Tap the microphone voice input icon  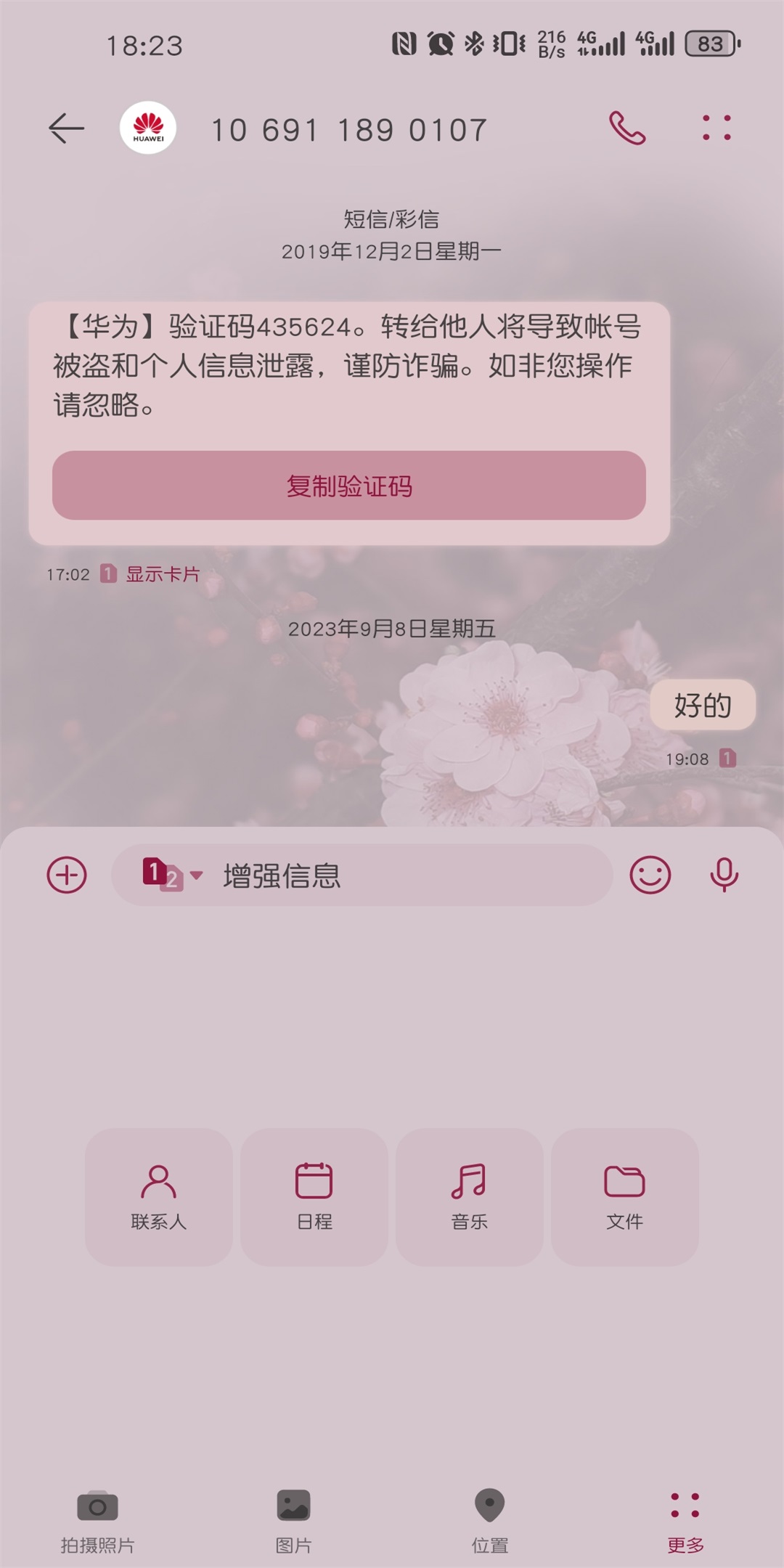(x=724, y=875)
